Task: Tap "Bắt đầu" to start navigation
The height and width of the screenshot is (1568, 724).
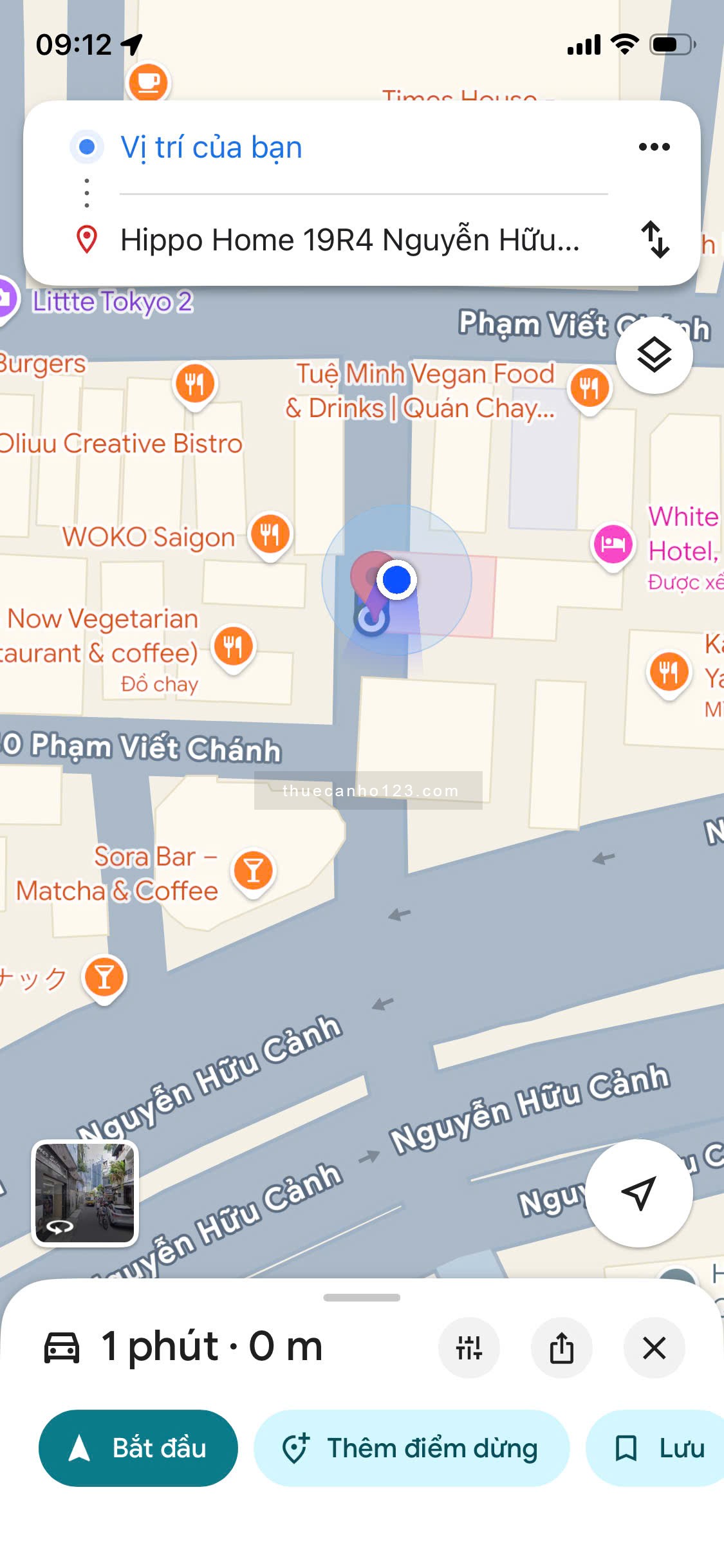Action: coord(138,1448)
